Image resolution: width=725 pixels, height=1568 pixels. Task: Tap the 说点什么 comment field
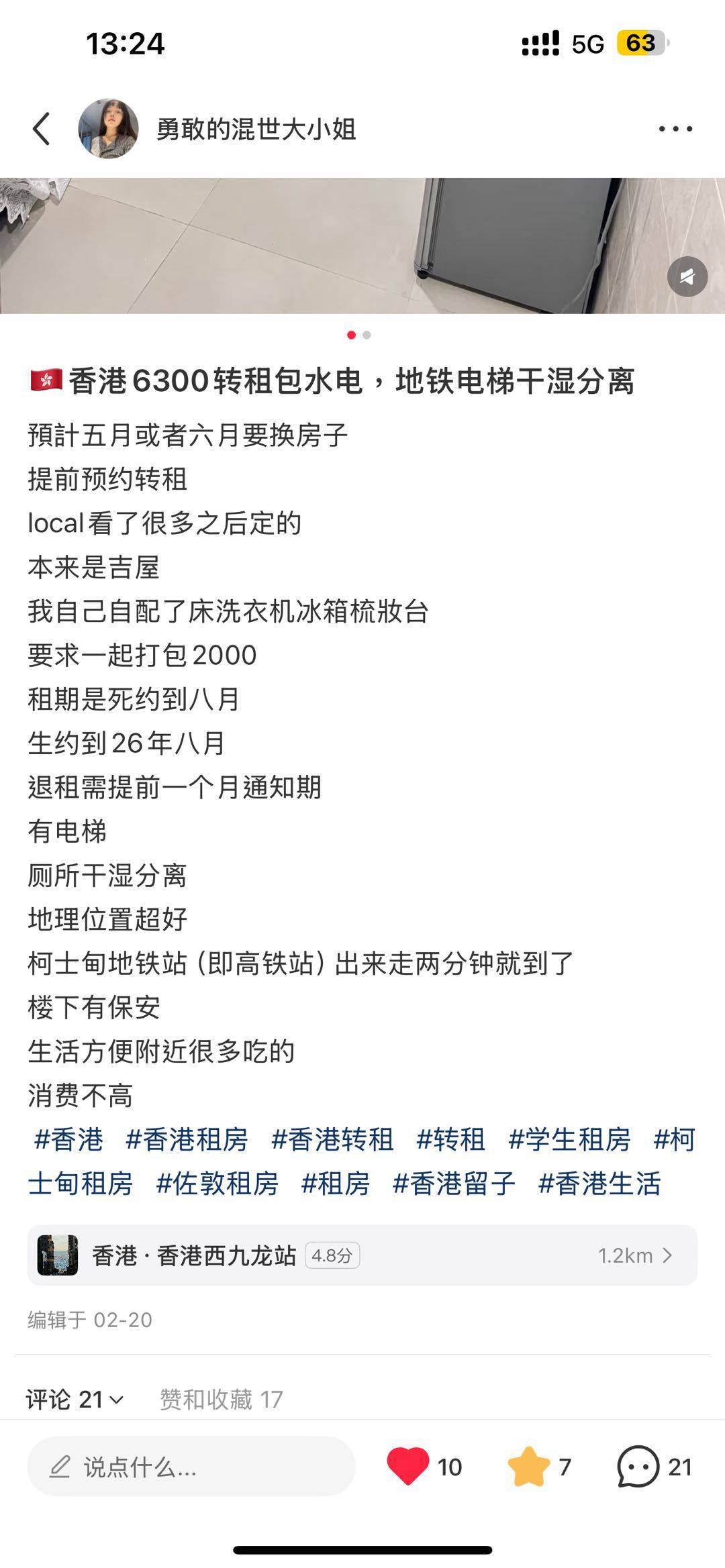point(191,1467)
